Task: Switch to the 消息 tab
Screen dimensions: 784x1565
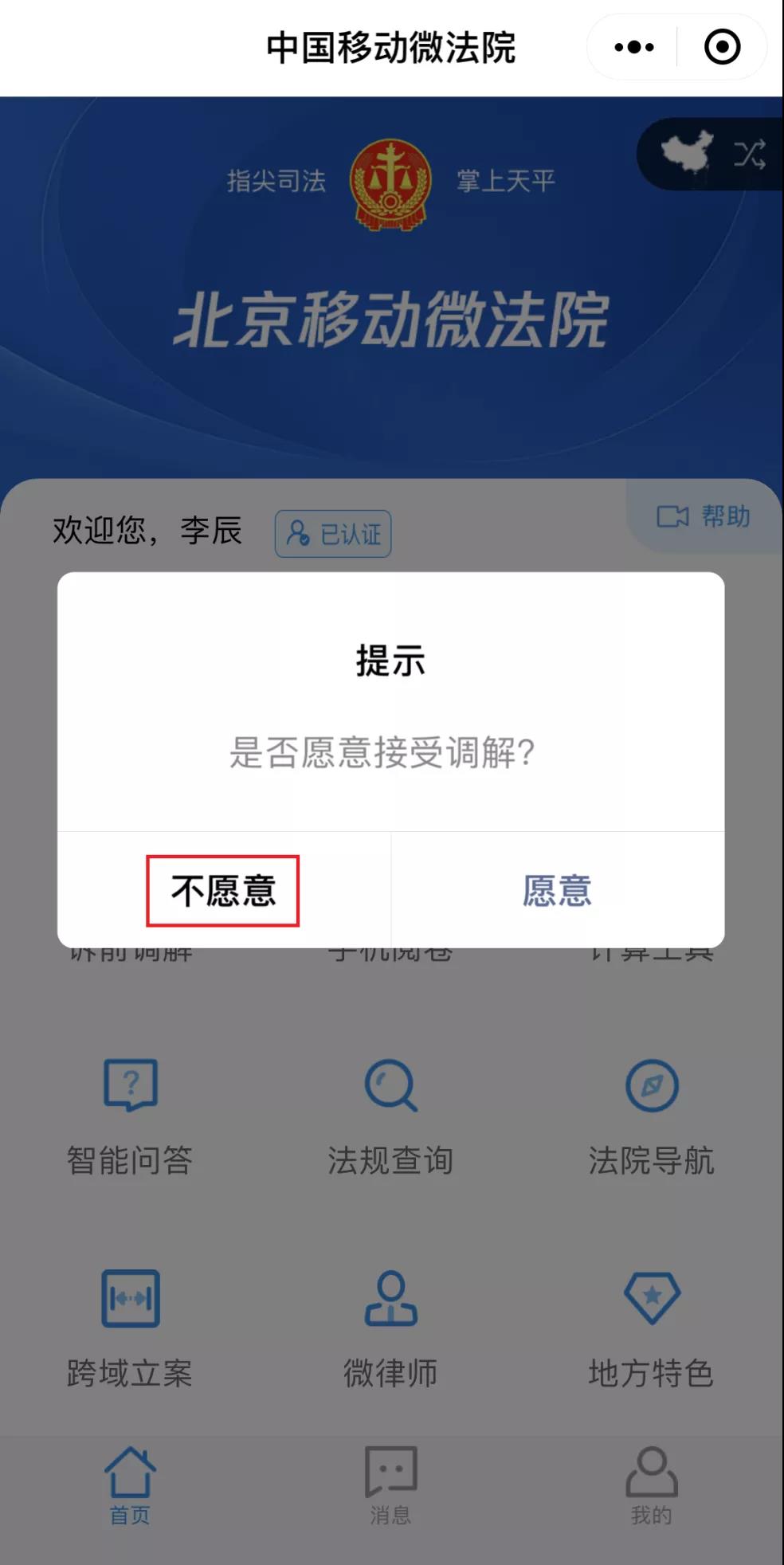Action: 390,1485
